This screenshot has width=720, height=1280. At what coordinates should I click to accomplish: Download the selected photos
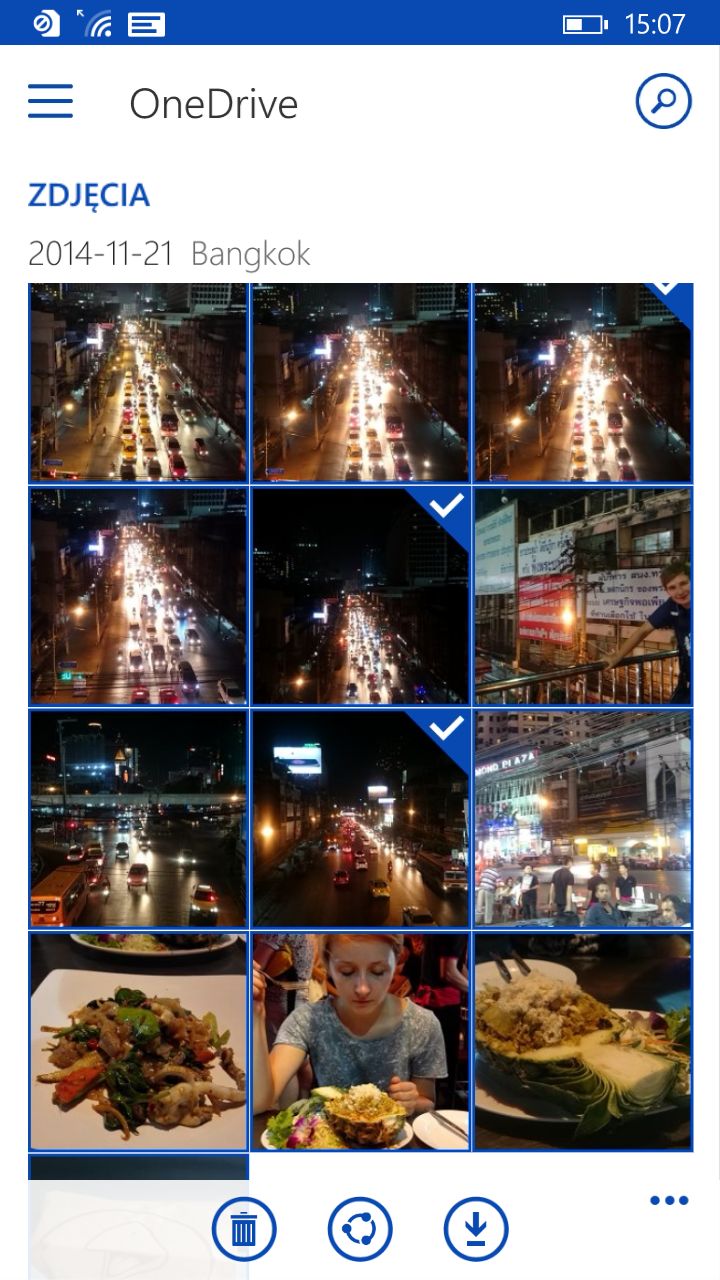coord(476,1229)
